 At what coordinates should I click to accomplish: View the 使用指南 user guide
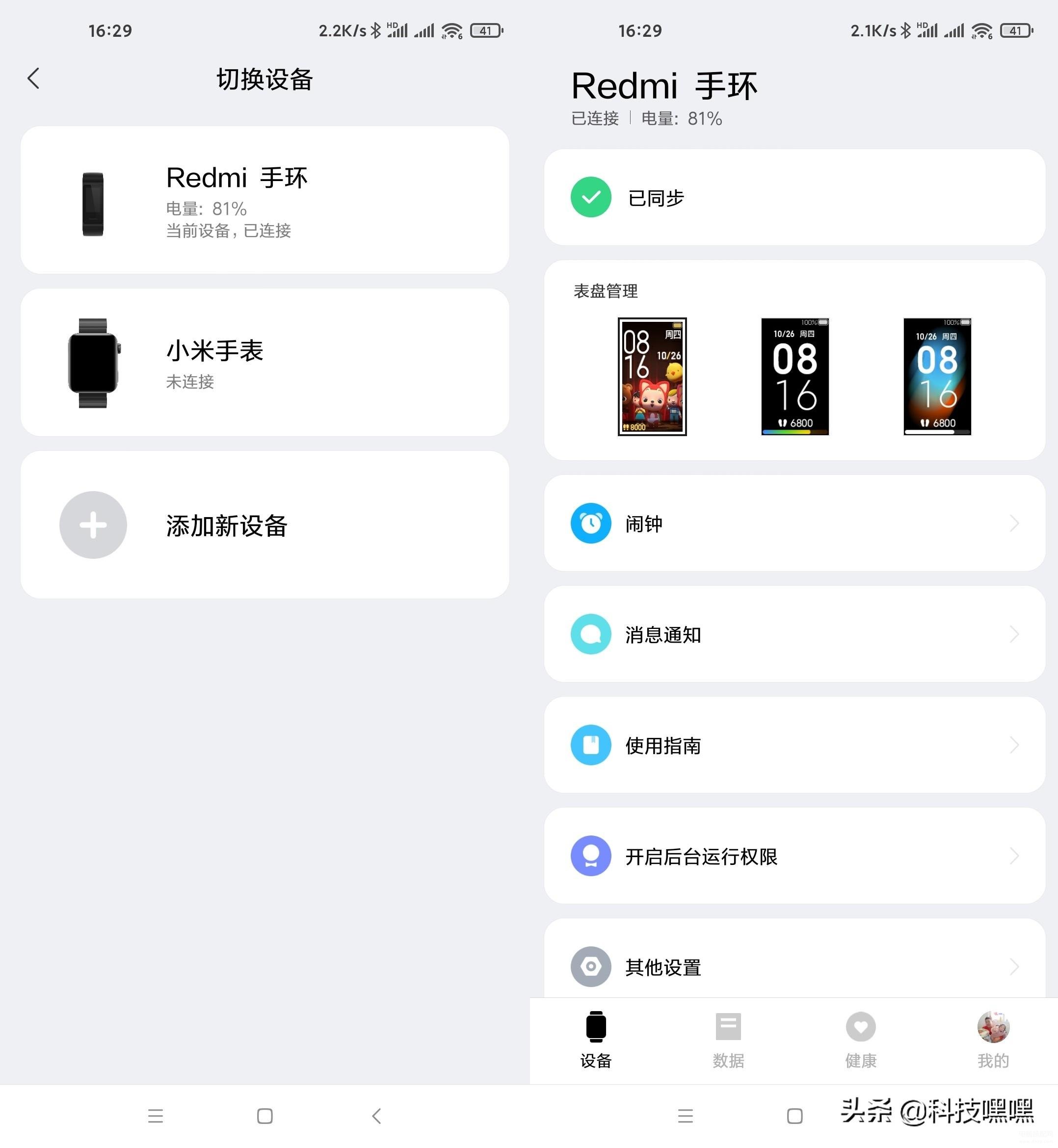(794, 745)
